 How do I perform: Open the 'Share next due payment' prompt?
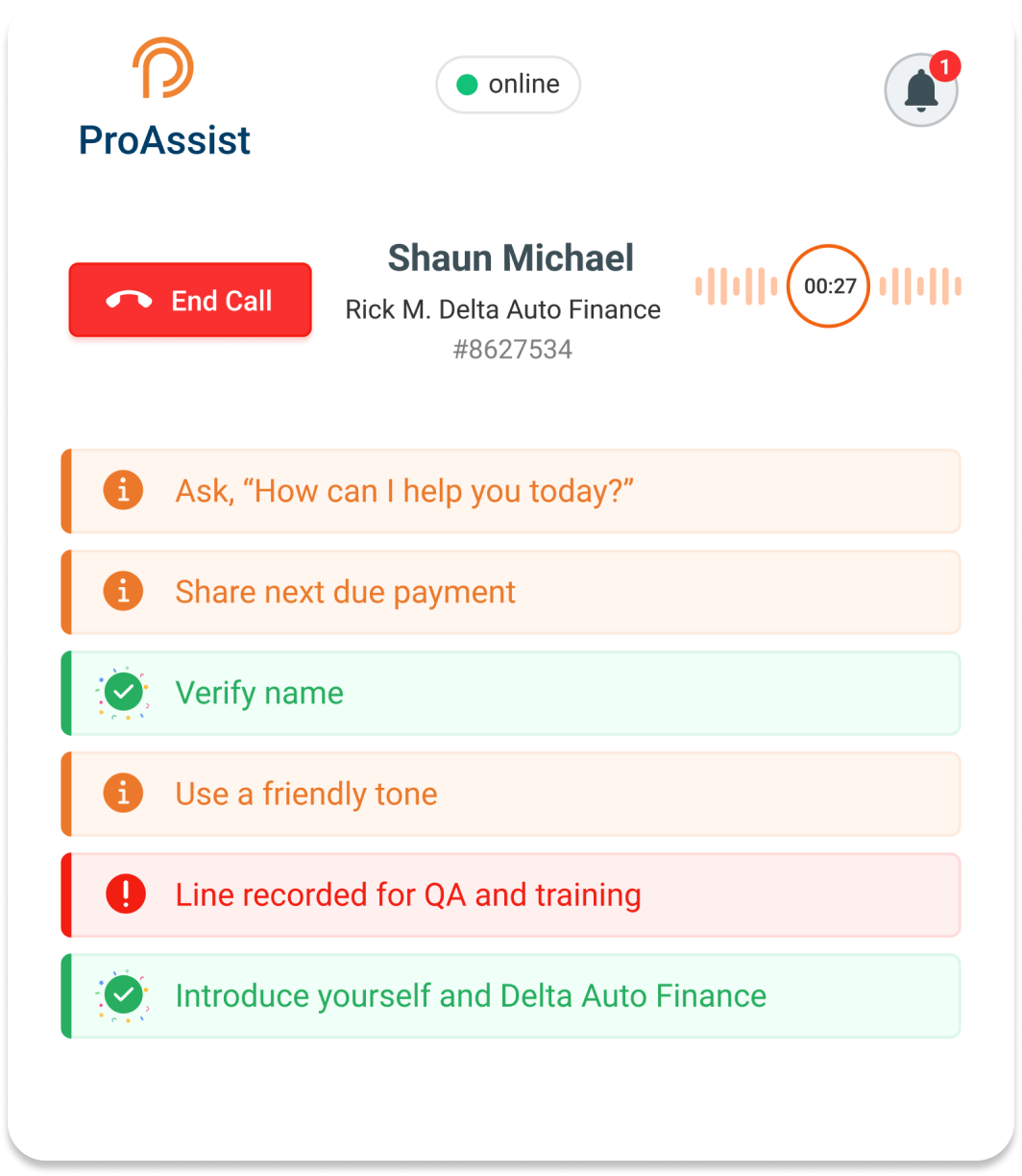coord(511,592)
